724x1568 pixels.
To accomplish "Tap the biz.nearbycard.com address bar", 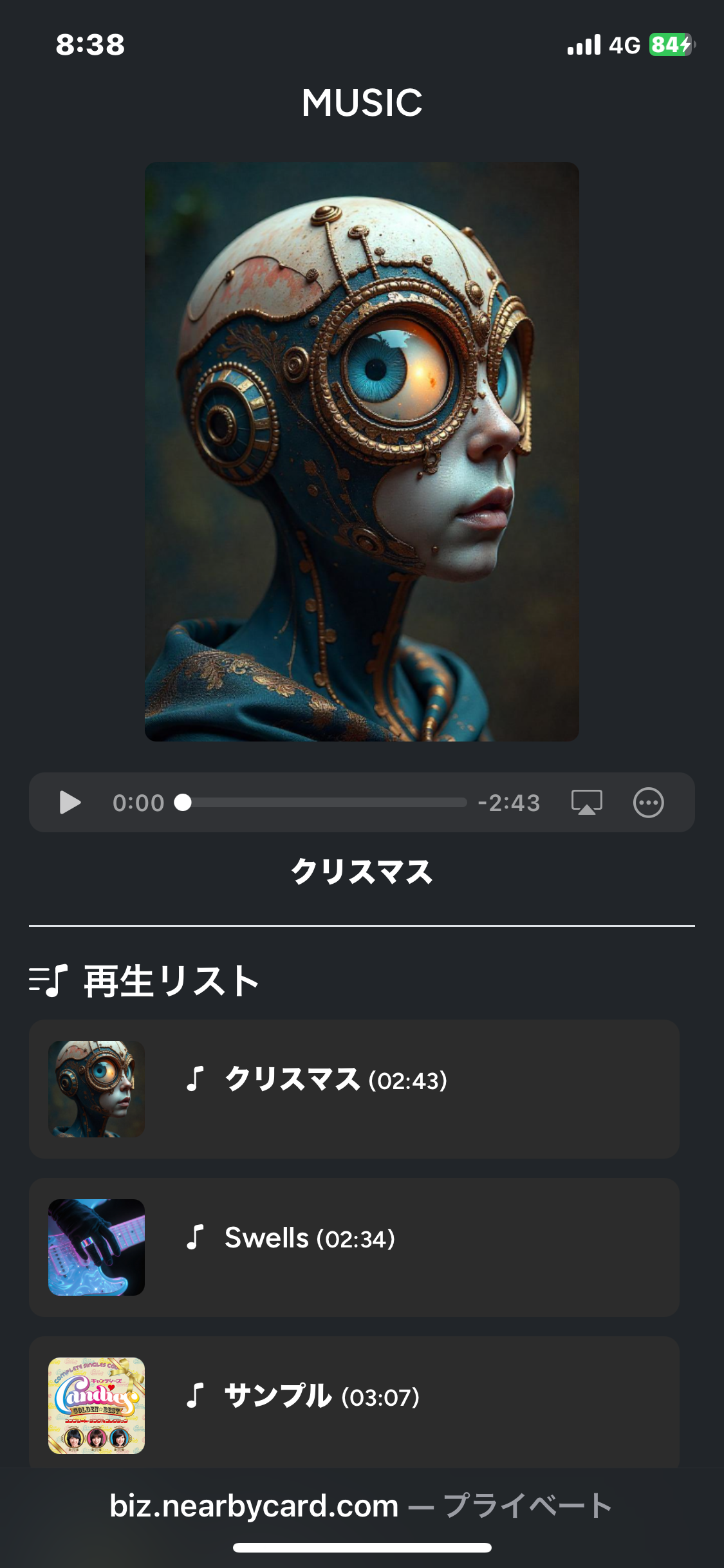I will (360, 1506).
